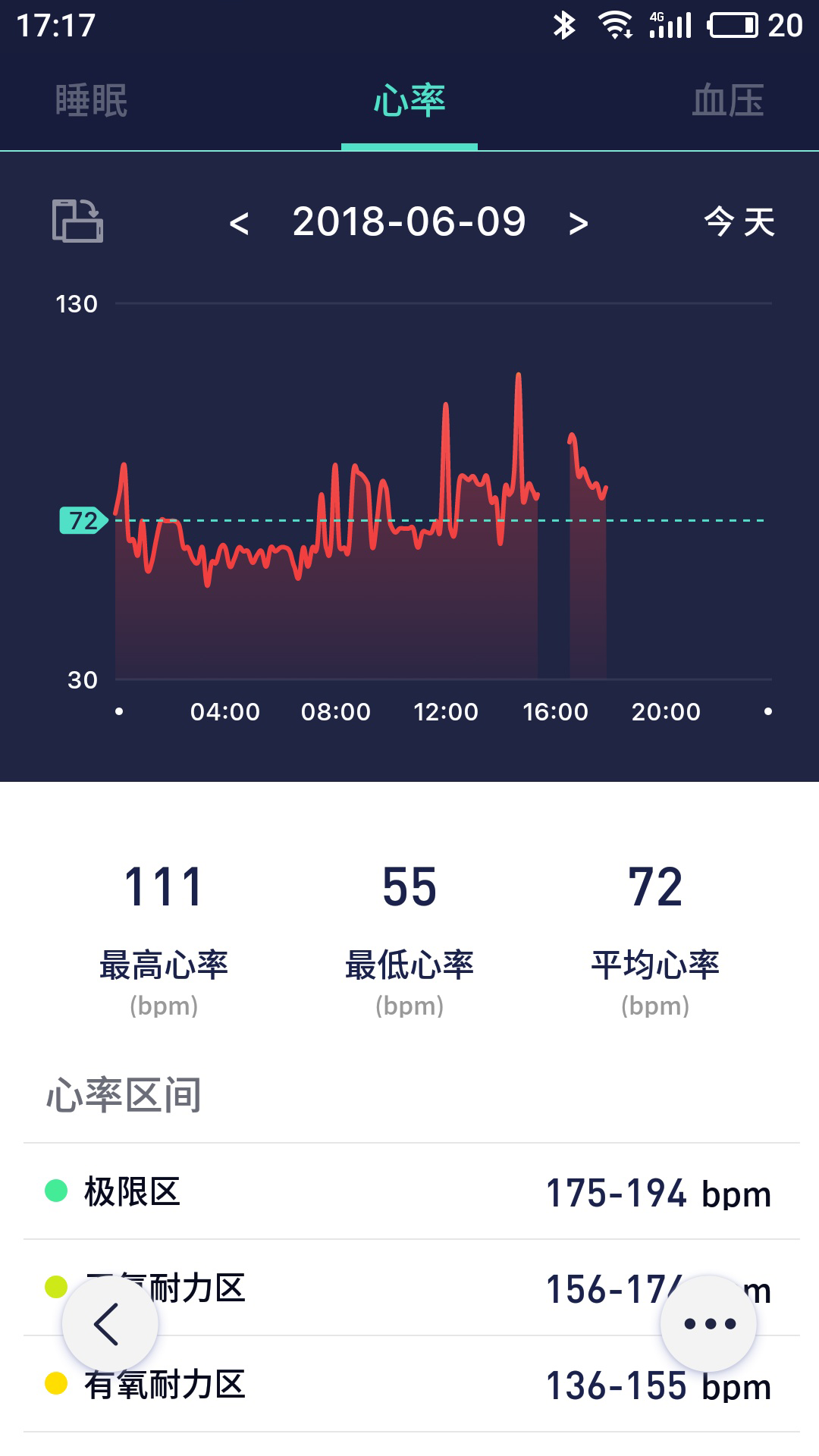This screenshot has height=1456, width=819.
Task: Select the 心率 tab
Action: [409, 101]
